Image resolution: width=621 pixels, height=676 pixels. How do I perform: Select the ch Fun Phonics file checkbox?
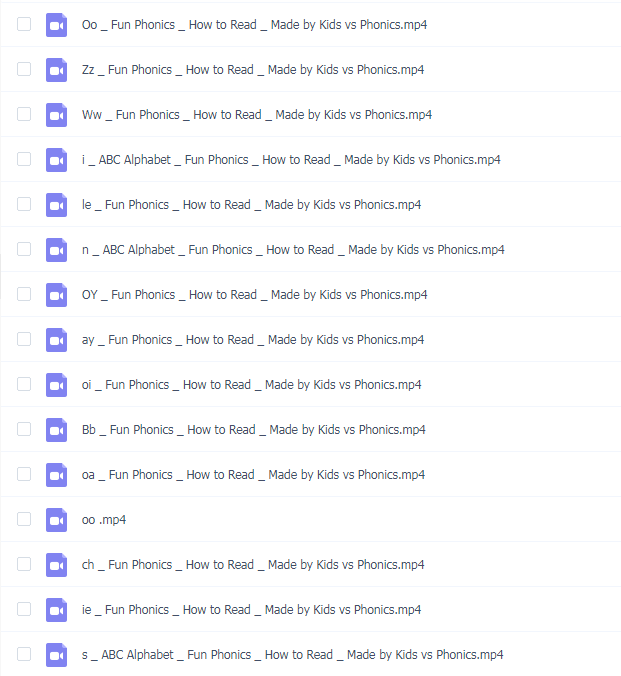pos(24,564)
